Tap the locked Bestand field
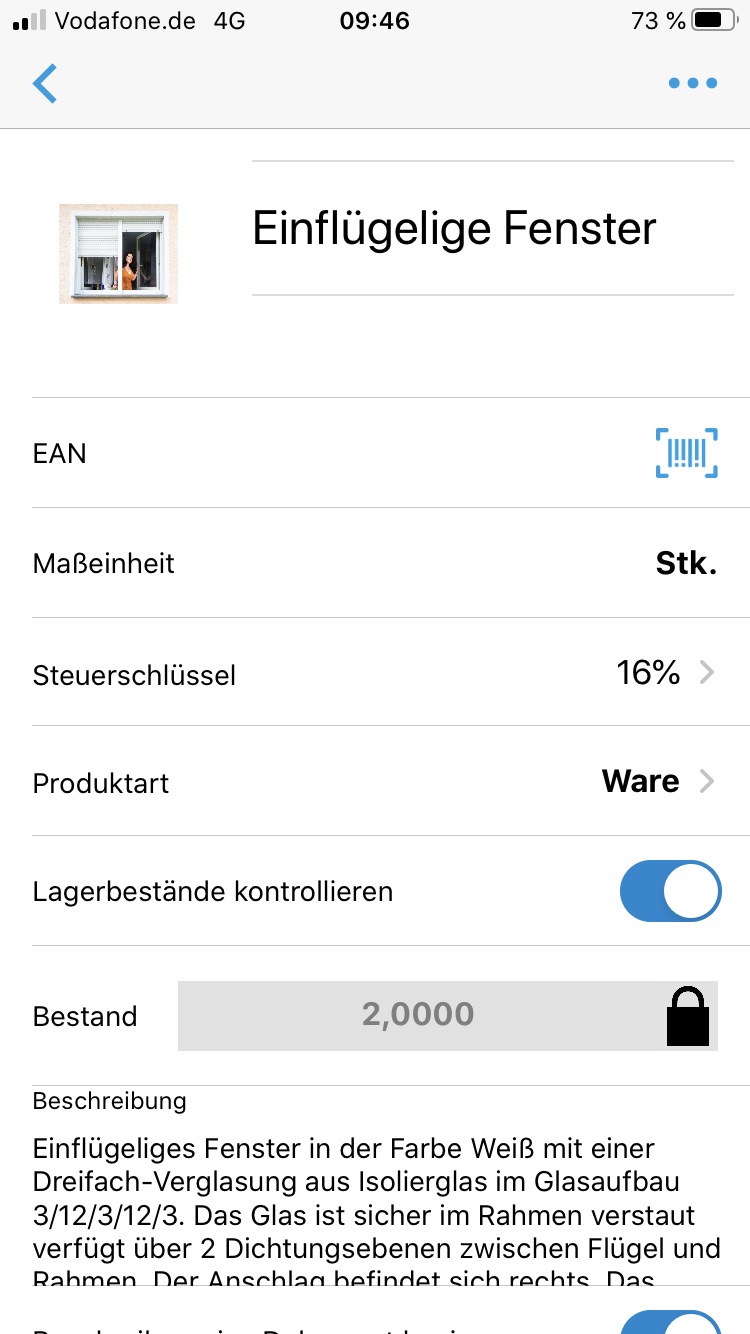The image size is (750, 1334). pos(448,1016)
